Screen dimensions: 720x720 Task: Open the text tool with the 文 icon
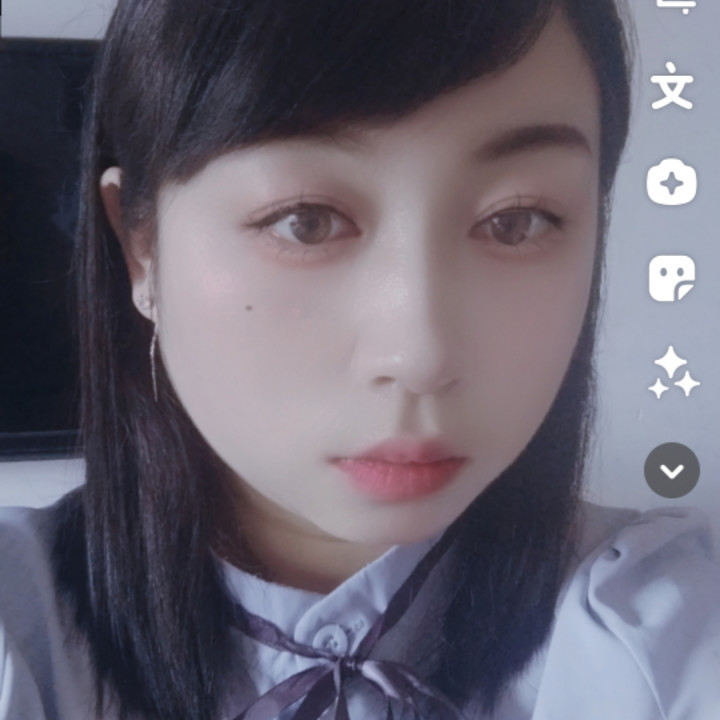tap(672, 87)
